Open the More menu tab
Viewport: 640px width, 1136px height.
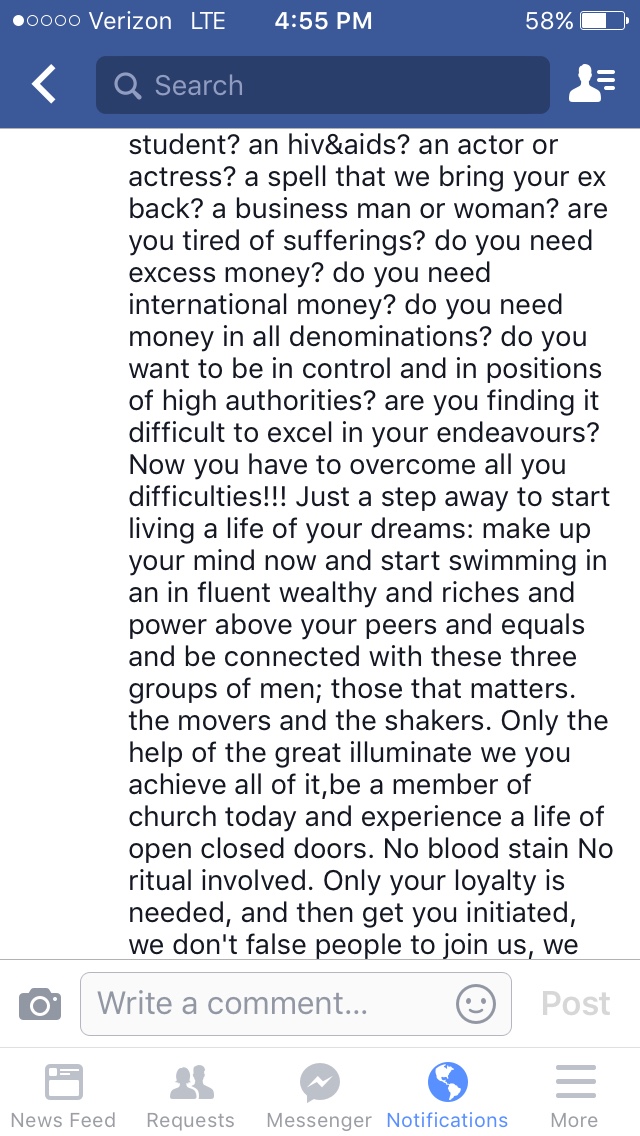tap(575, 1095)
